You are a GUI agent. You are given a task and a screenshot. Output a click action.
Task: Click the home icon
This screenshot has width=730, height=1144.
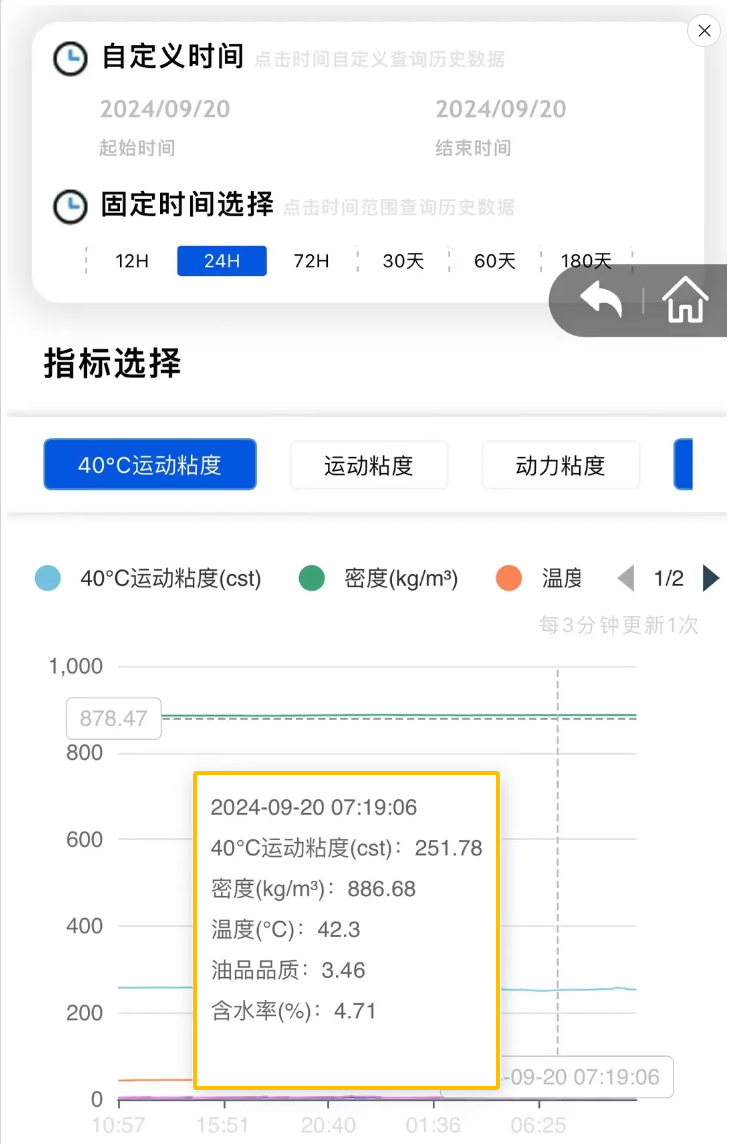[684, 299]
